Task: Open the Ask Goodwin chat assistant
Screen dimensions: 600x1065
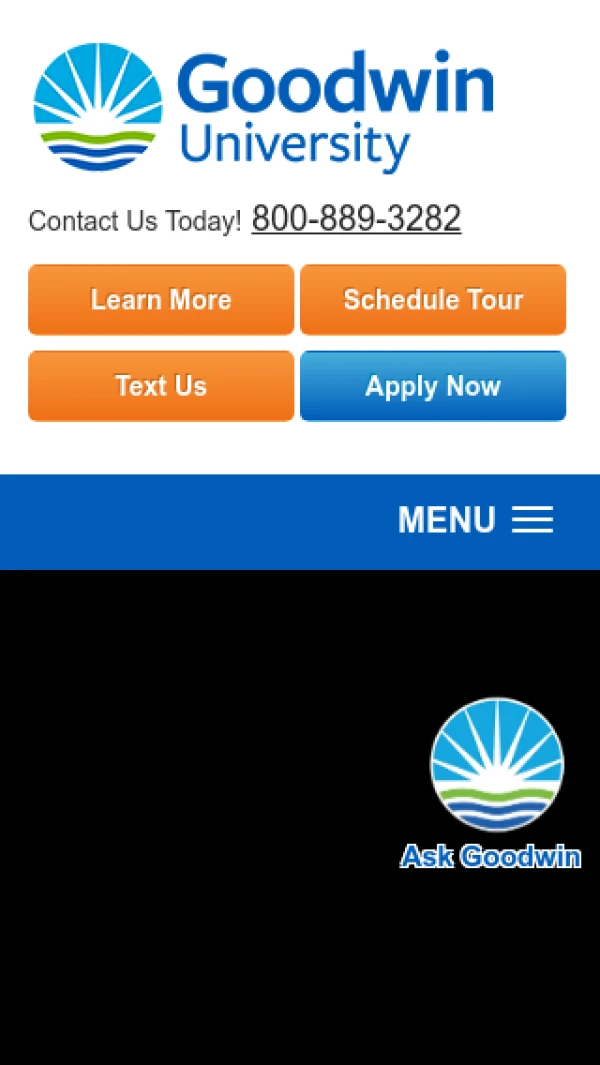Action: click(496, 780)
